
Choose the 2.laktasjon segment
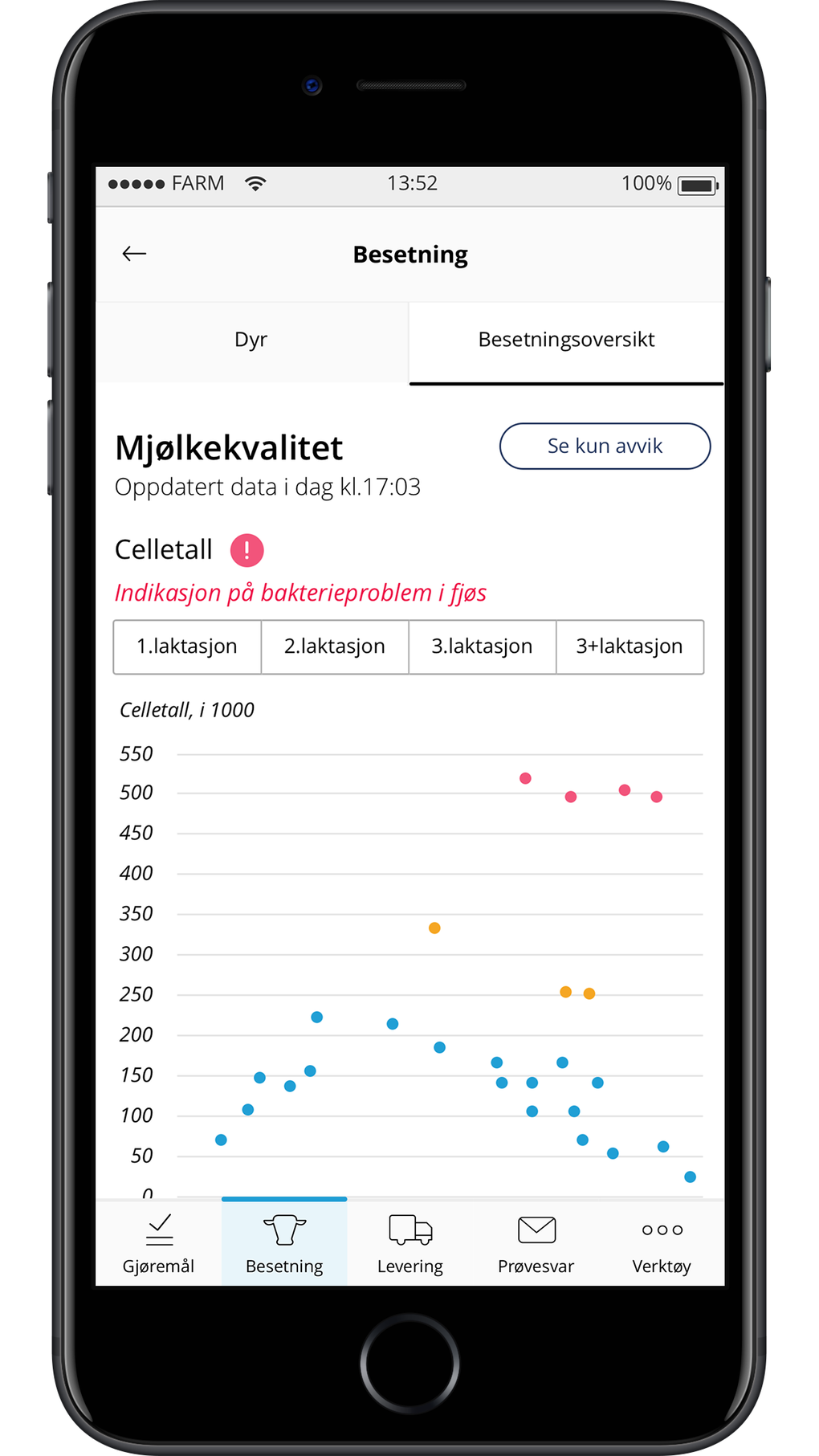point(335,646)
